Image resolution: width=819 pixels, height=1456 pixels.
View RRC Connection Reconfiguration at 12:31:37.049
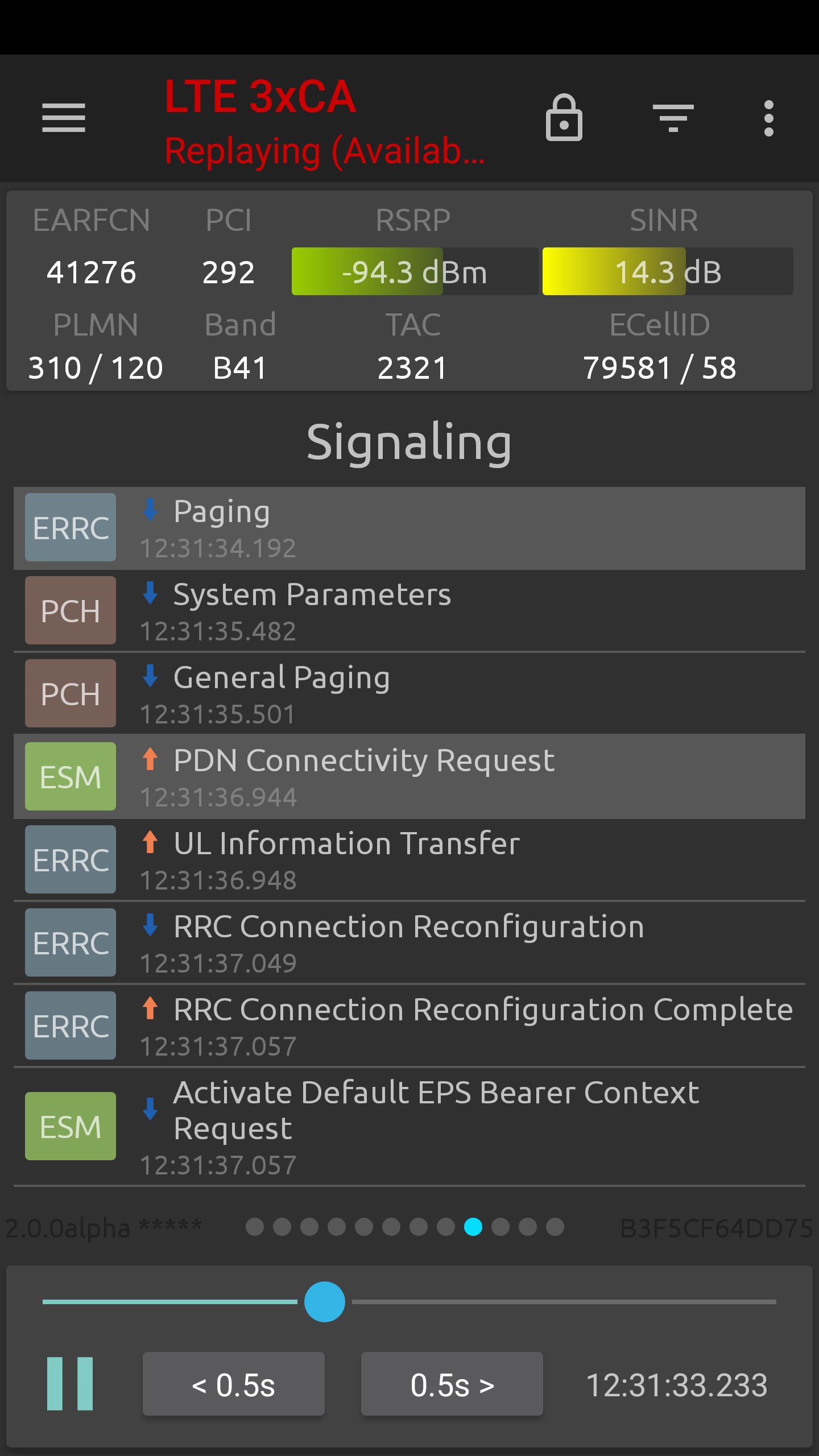click(x=409, y=943)
